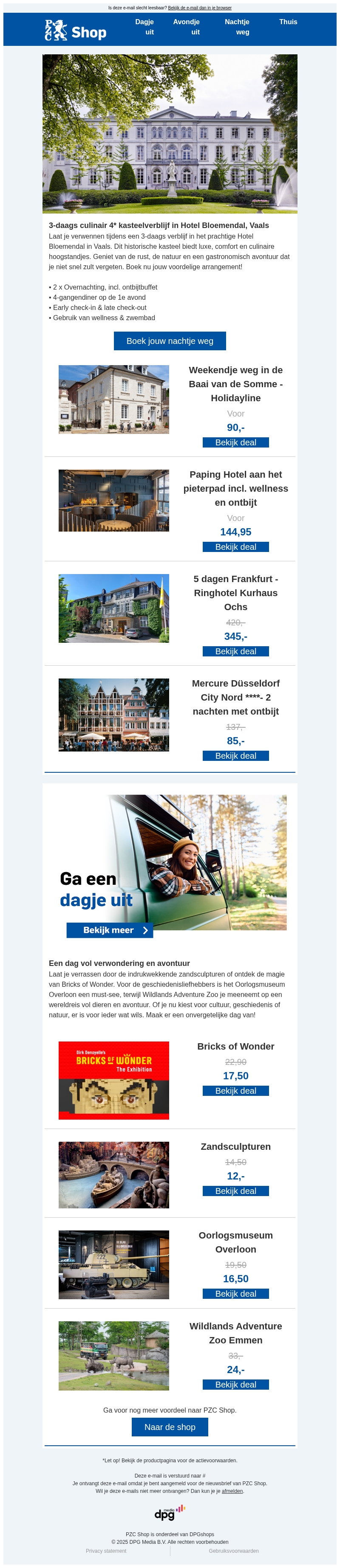Open the Privacy statement link
The image size is (340, 1568).
click(106, 1550)
